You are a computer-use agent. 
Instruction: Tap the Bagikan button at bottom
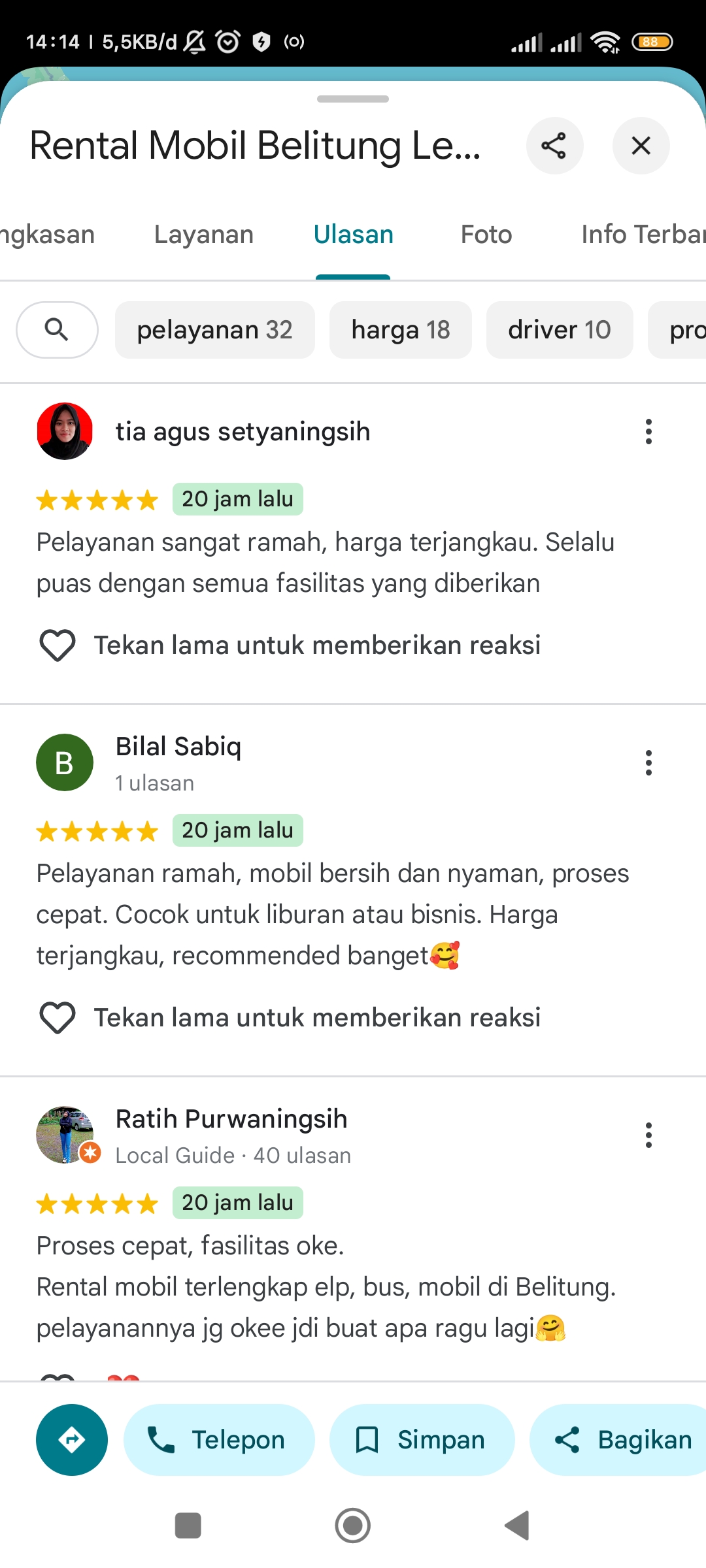coord(618,1440)
